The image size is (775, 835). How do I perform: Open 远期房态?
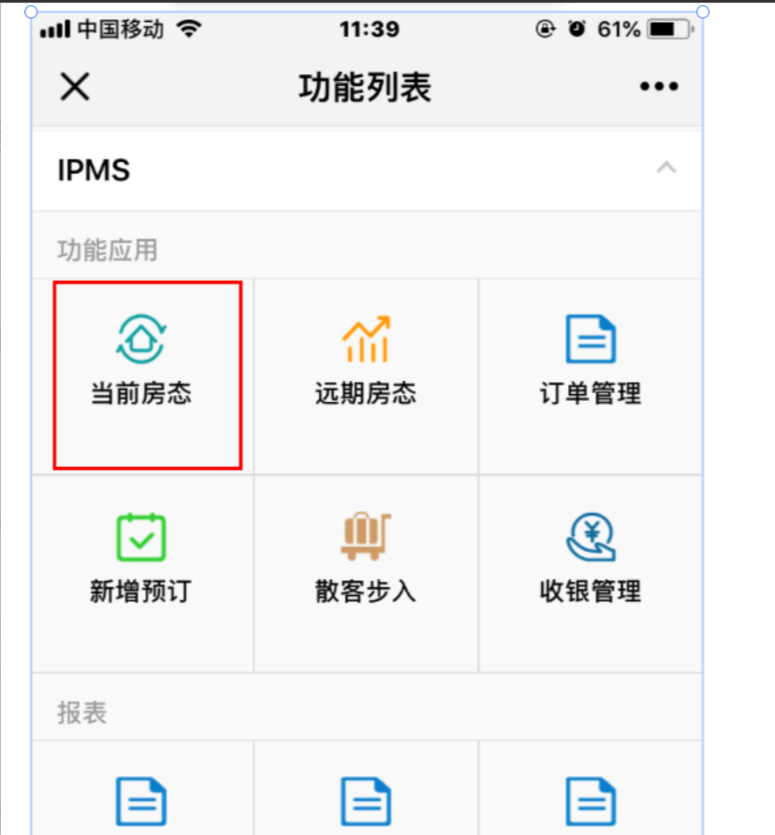point(366,360)
